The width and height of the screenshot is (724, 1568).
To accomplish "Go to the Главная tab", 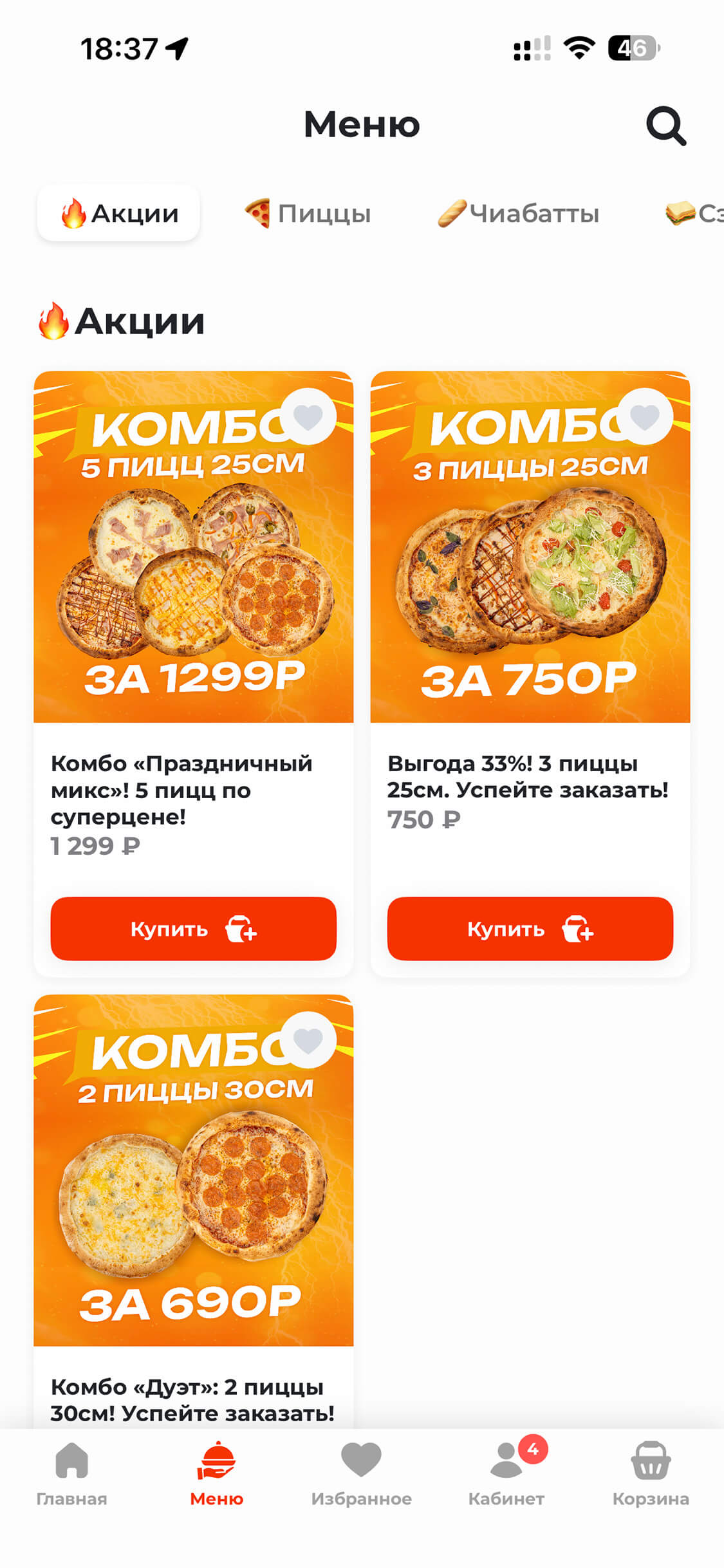I will pos(71,1474).
